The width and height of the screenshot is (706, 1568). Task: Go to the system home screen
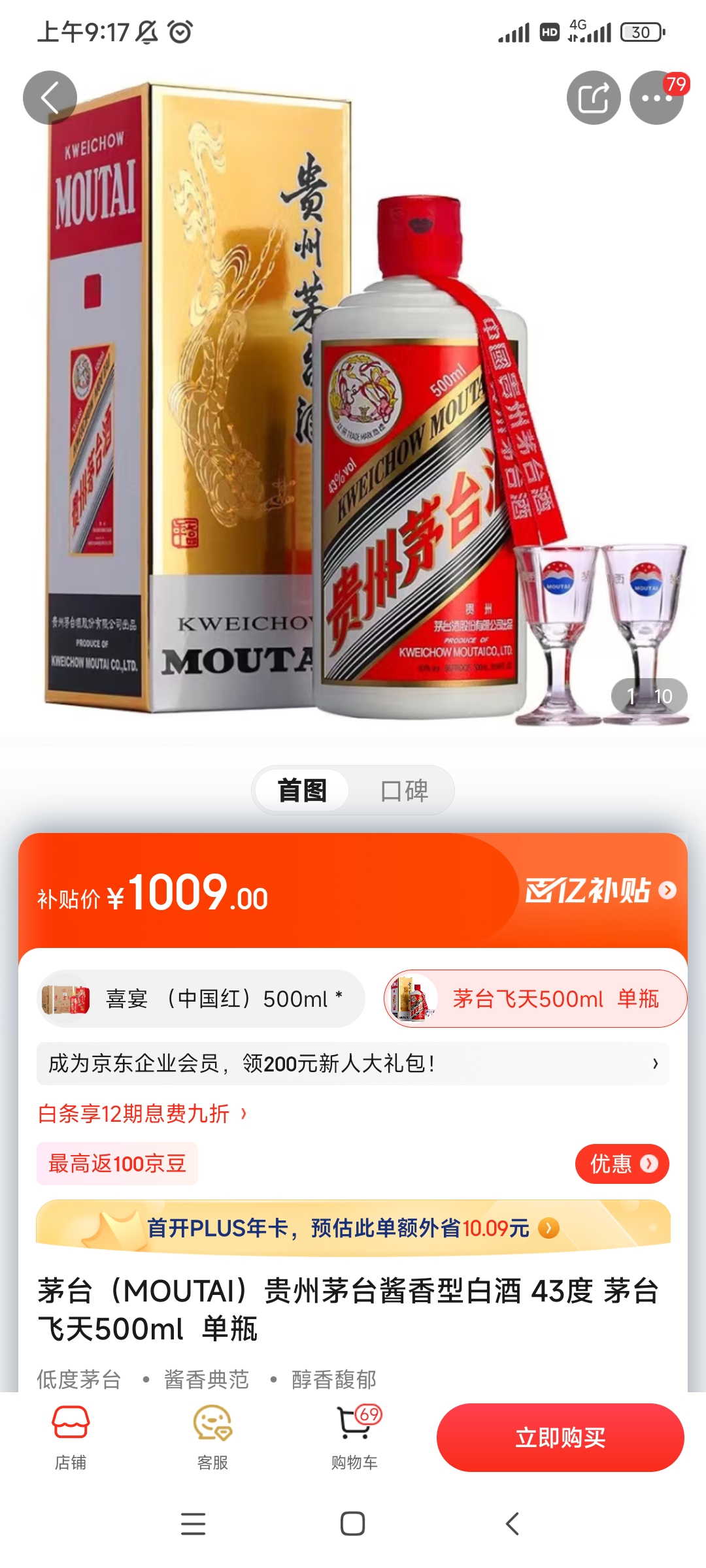click(x=352, y=1524)
